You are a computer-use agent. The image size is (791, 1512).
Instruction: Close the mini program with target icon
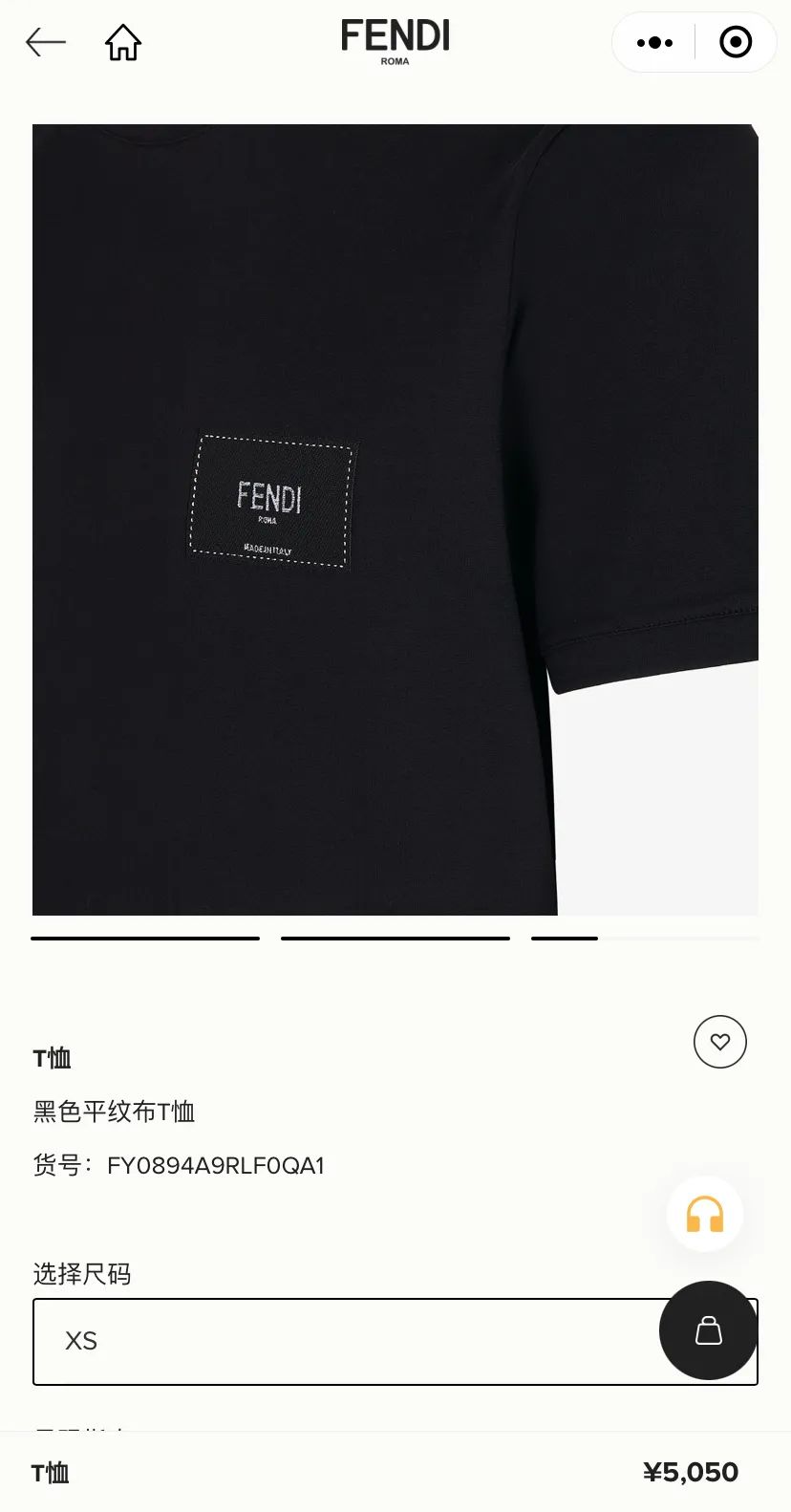point(736,42)
